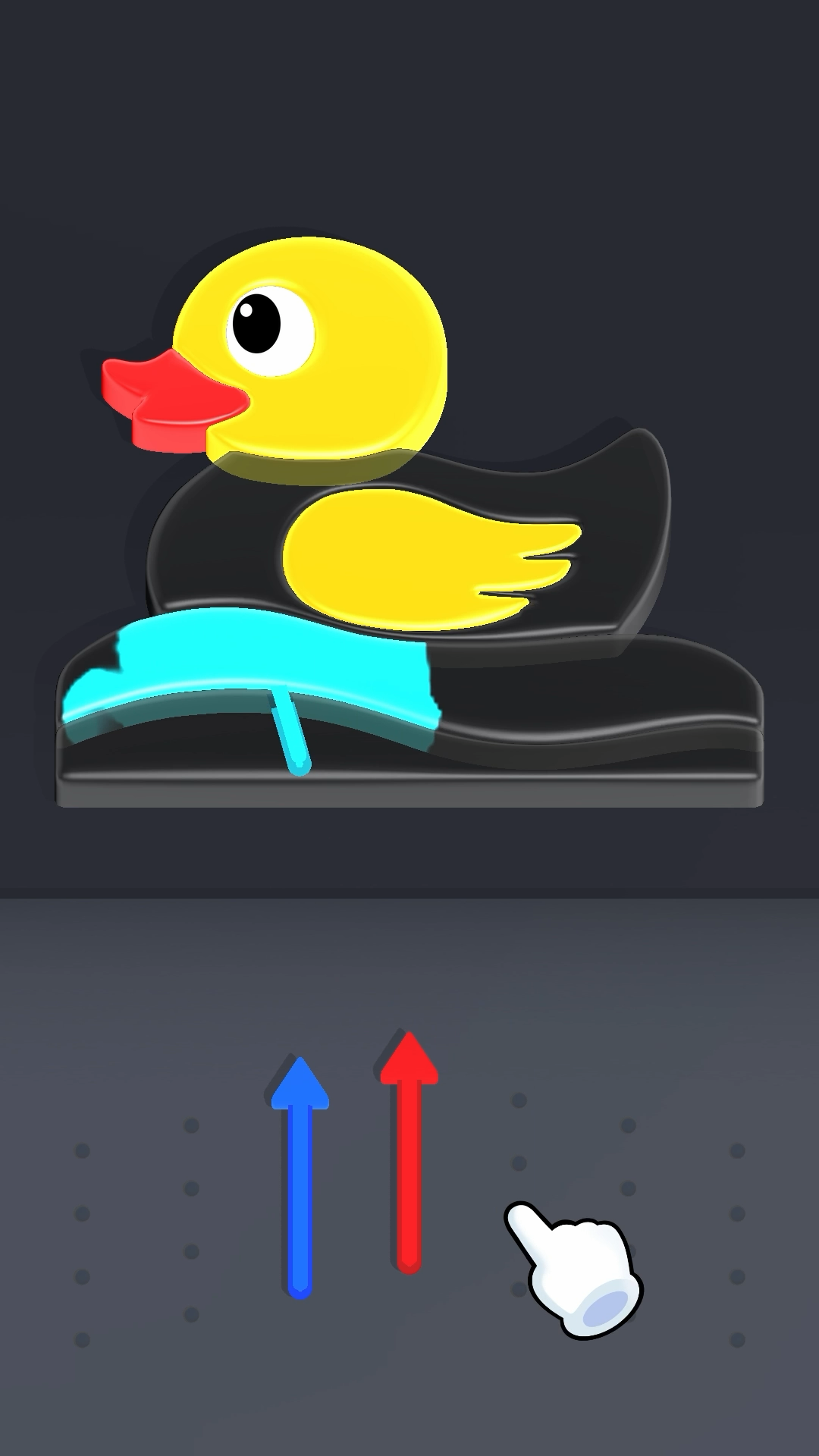Tap the red arrow to launch it
Viewport: 819px width, 1456px height.
(409, 1152)
